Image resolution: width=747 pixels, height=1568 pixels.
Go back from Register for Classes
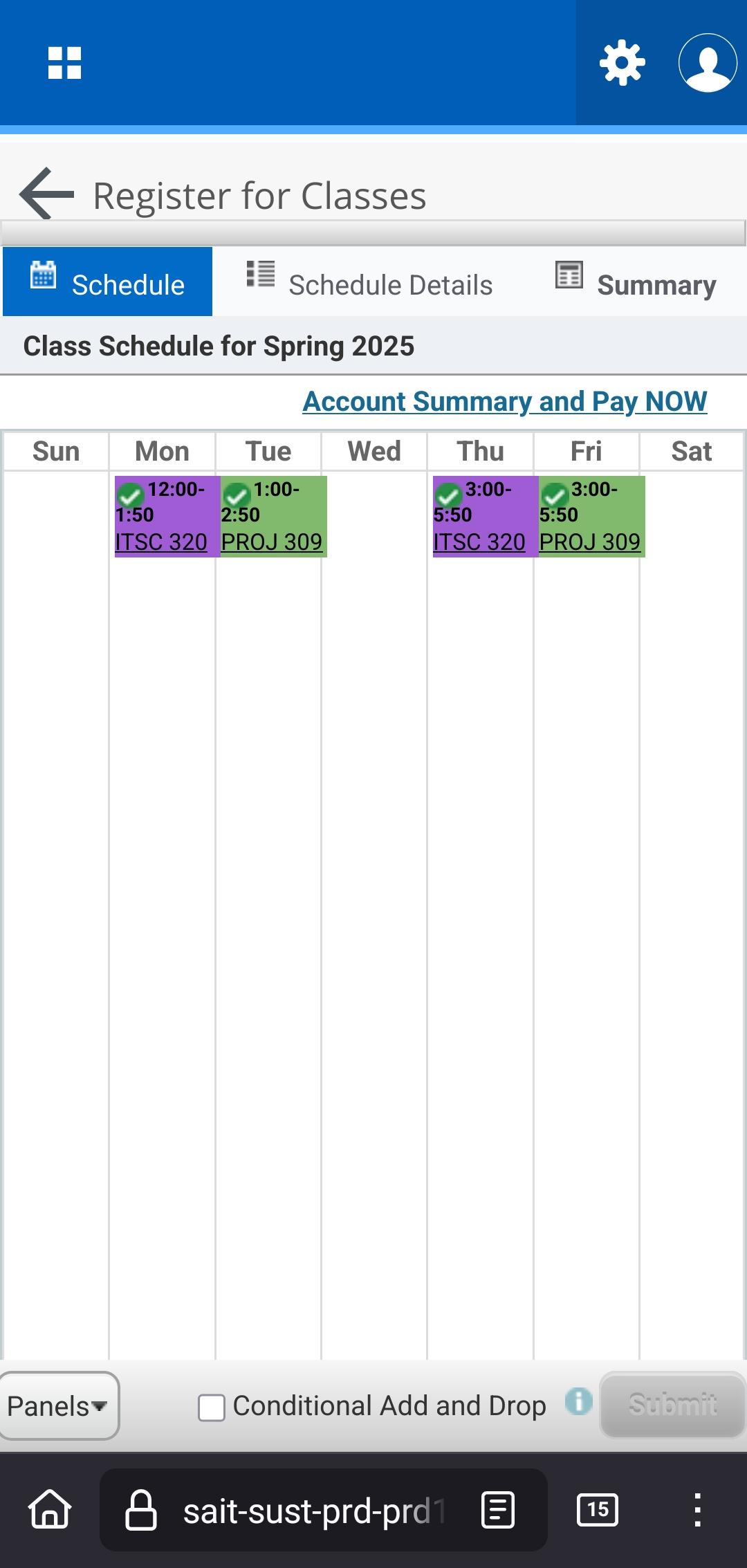tap(46, 194)
